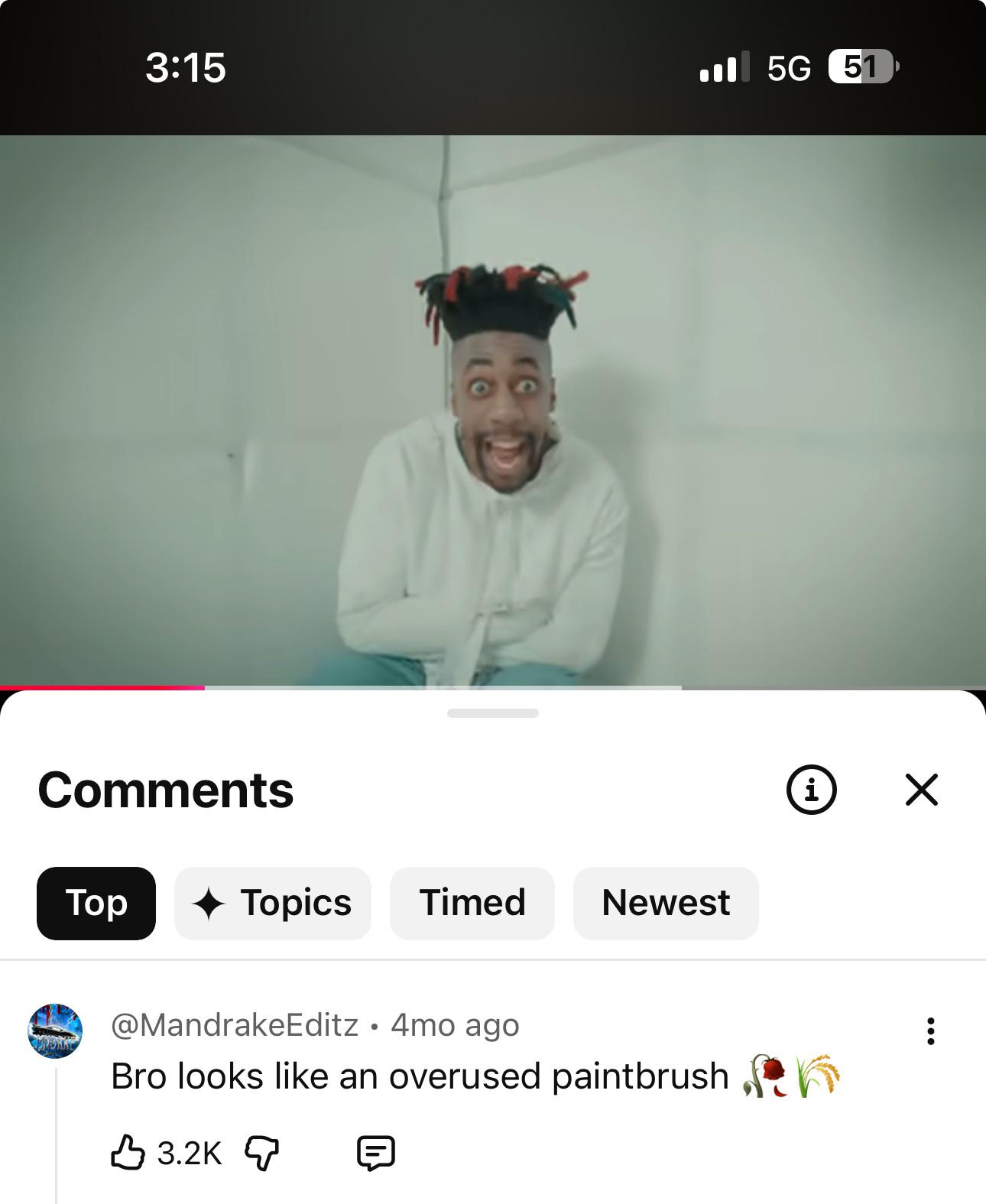The height and width of the screenshot is (1204, 986).
Task: Sort comments by Newest
Action: click(x=666, y=903)
